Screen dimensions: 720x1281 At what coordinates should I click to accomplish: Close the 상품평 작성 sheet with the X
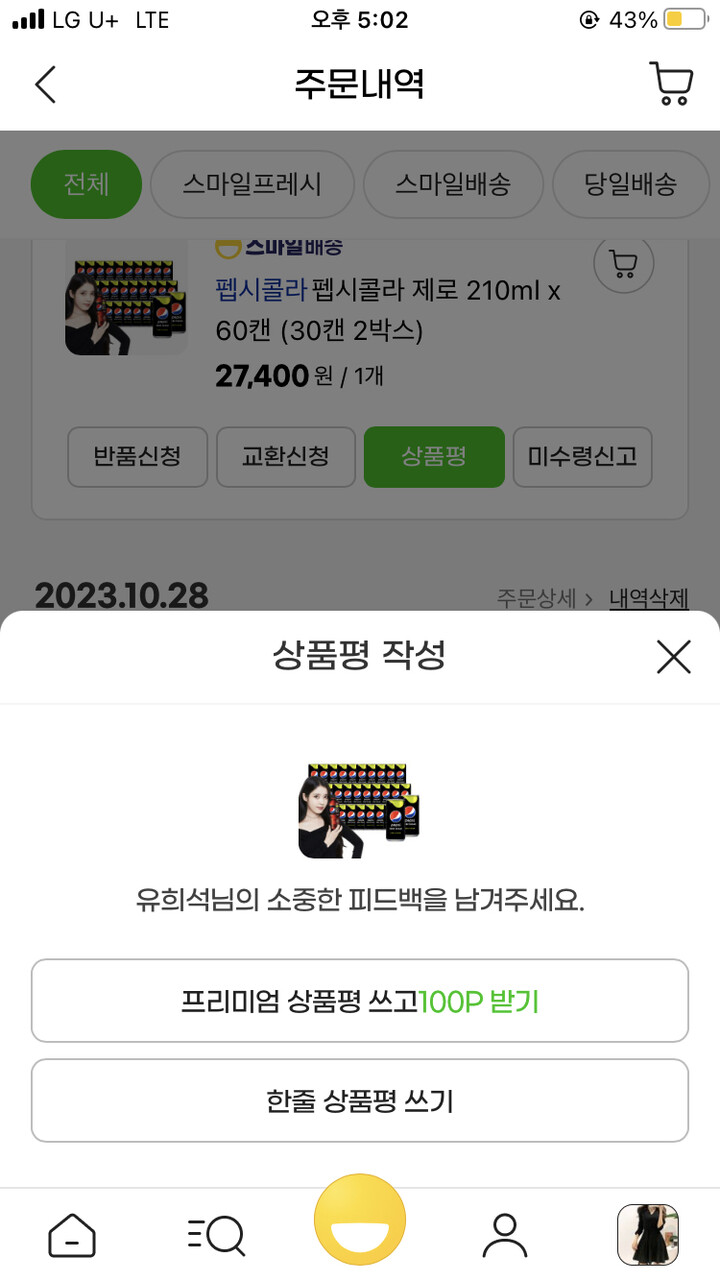click(x=673, y=657)
